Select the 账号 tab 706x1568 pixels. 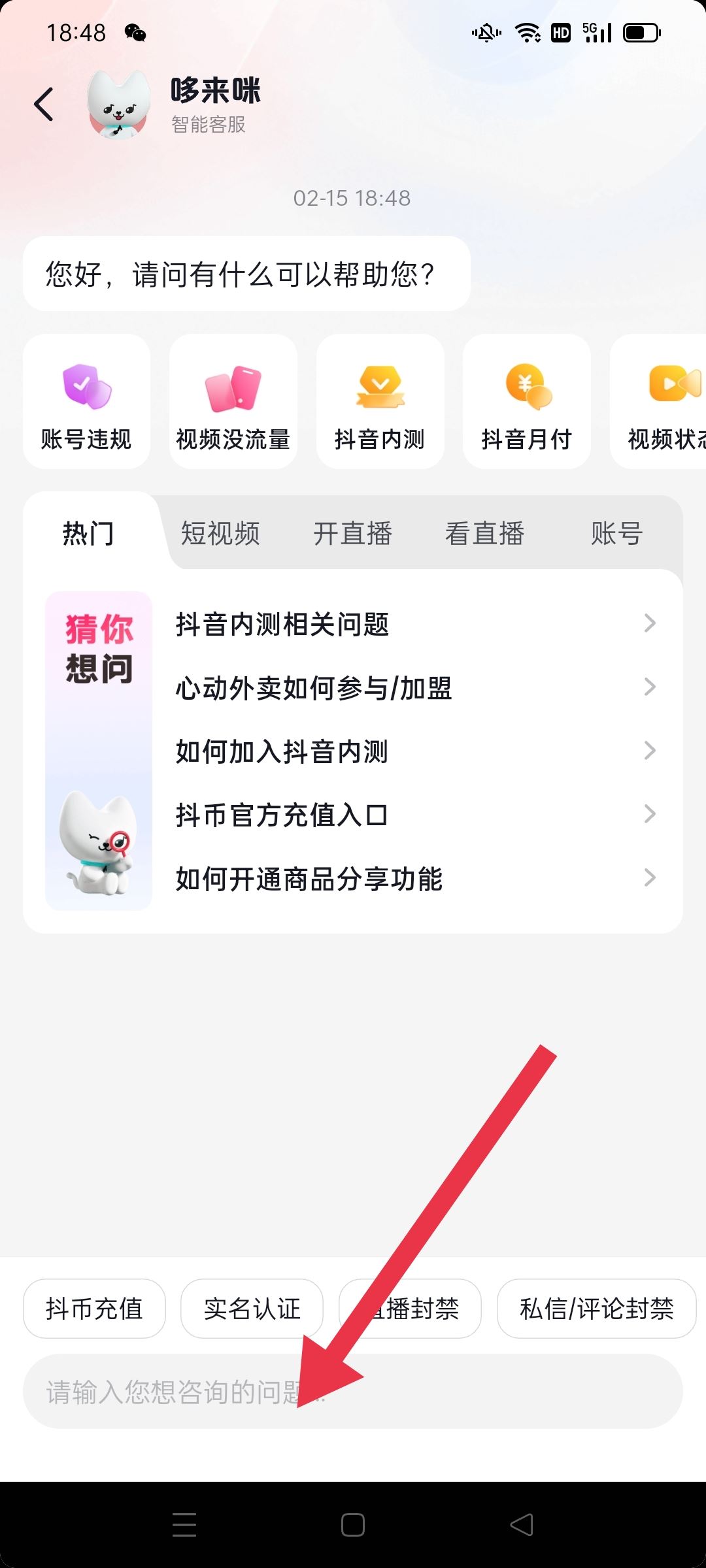pyautogui.click(x=615, y=534)
